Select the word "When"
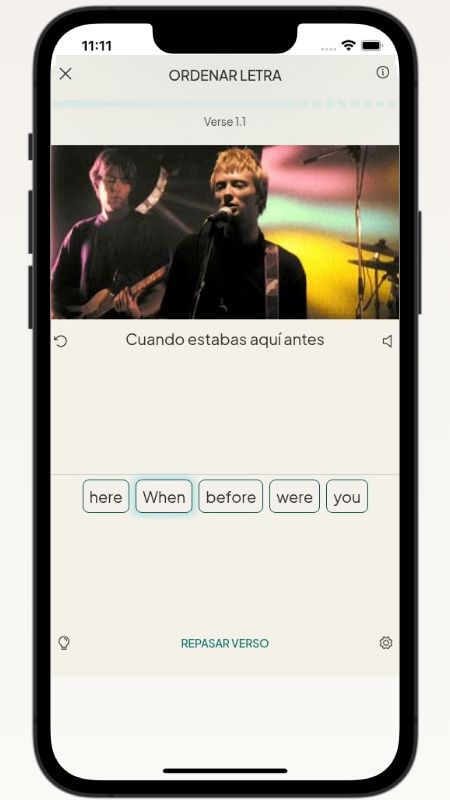 pos(164,496)
